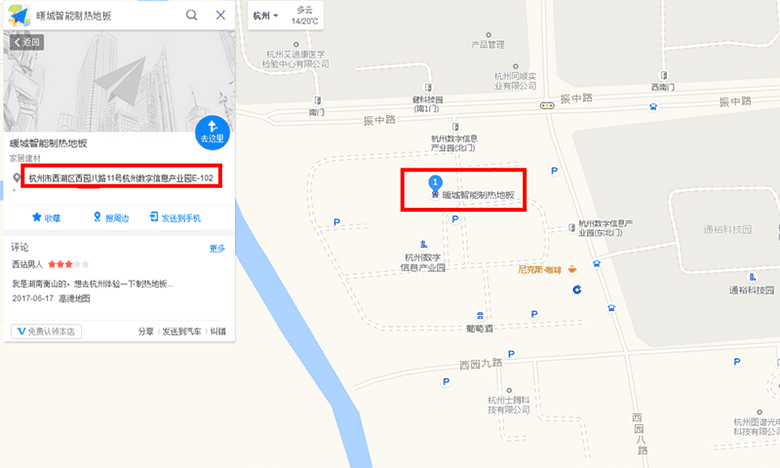780x468 pixels.
Task: Open 更多 reviews
Action: pos(217,248)
